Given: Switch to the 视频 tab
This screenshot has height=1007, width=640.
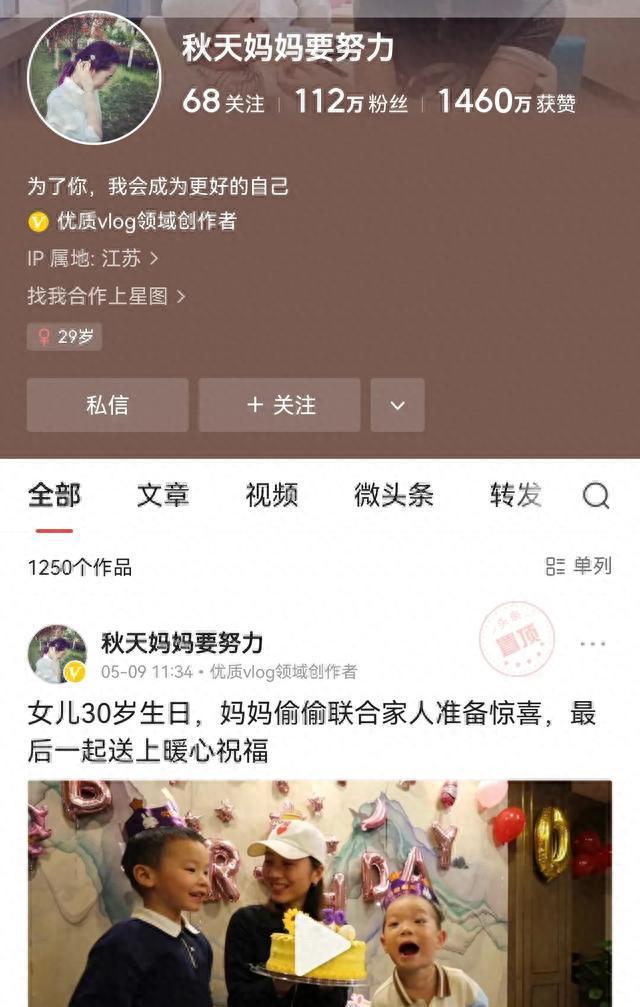Looking at the screenshot, I should click(x=272, y=495).
